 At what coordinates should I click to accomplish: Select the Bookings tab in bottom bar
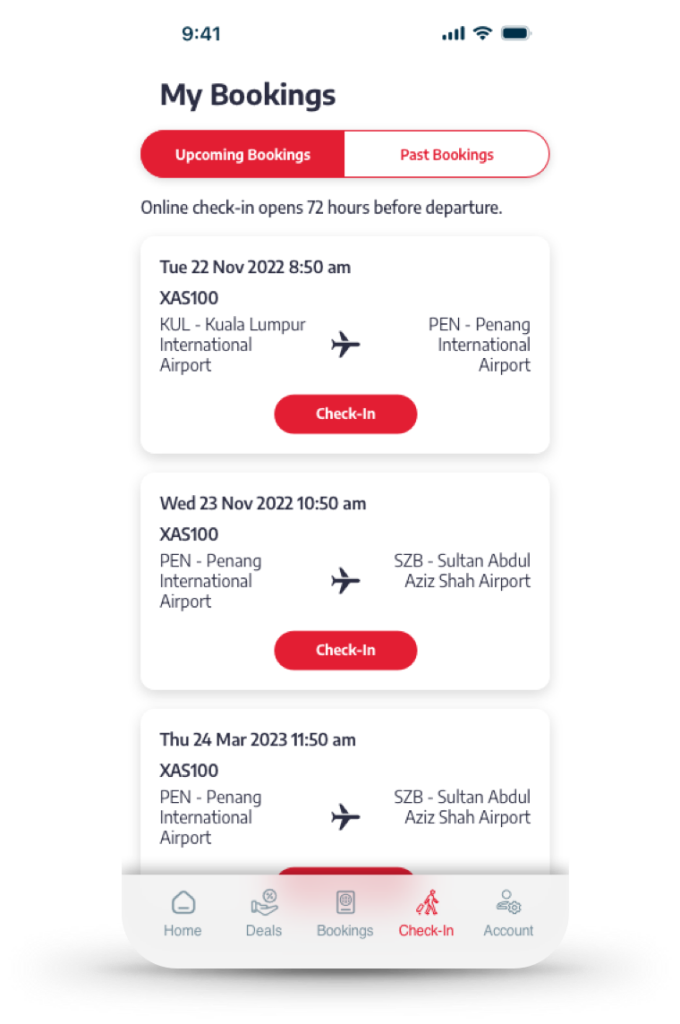(x=345, y=914)
